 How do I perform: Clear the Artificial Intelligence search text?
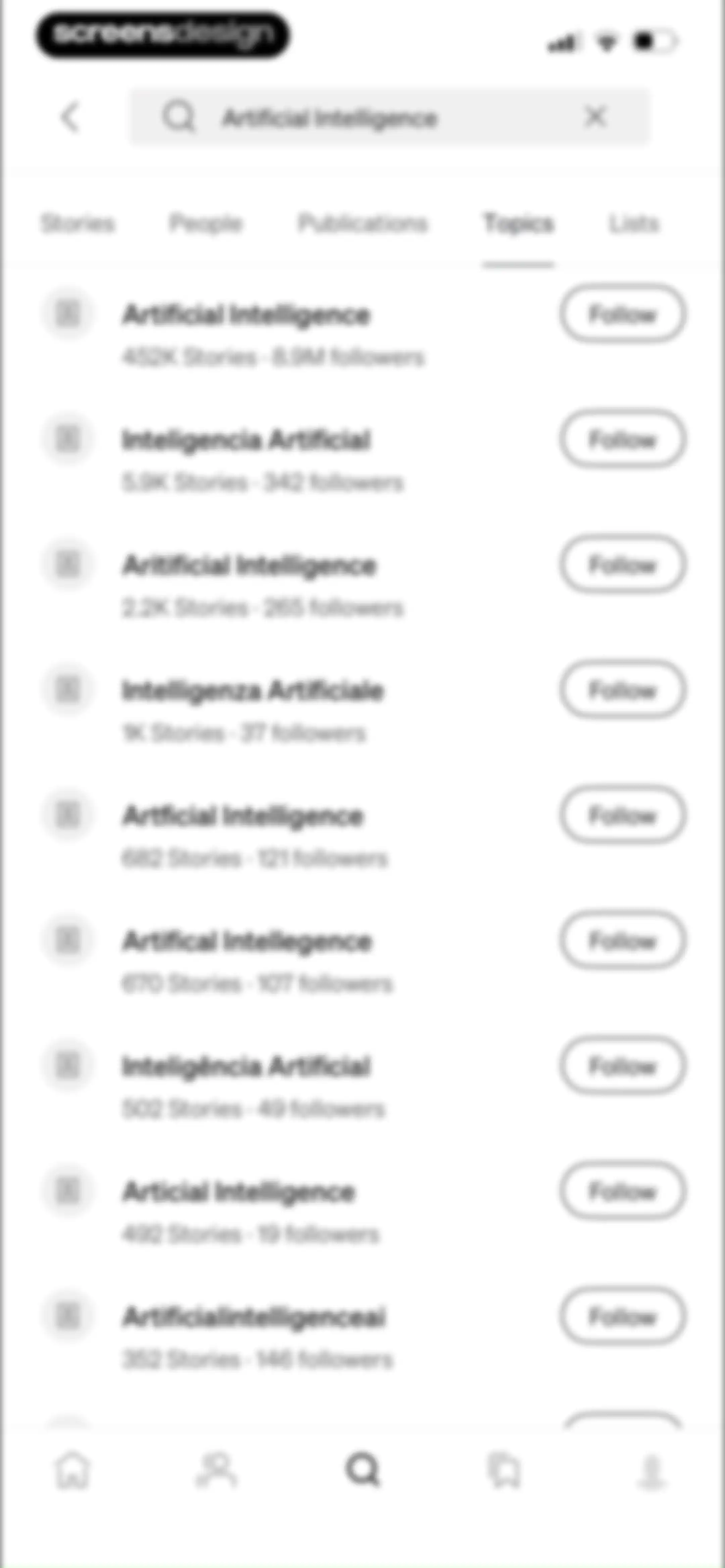(x=595, y=116)
